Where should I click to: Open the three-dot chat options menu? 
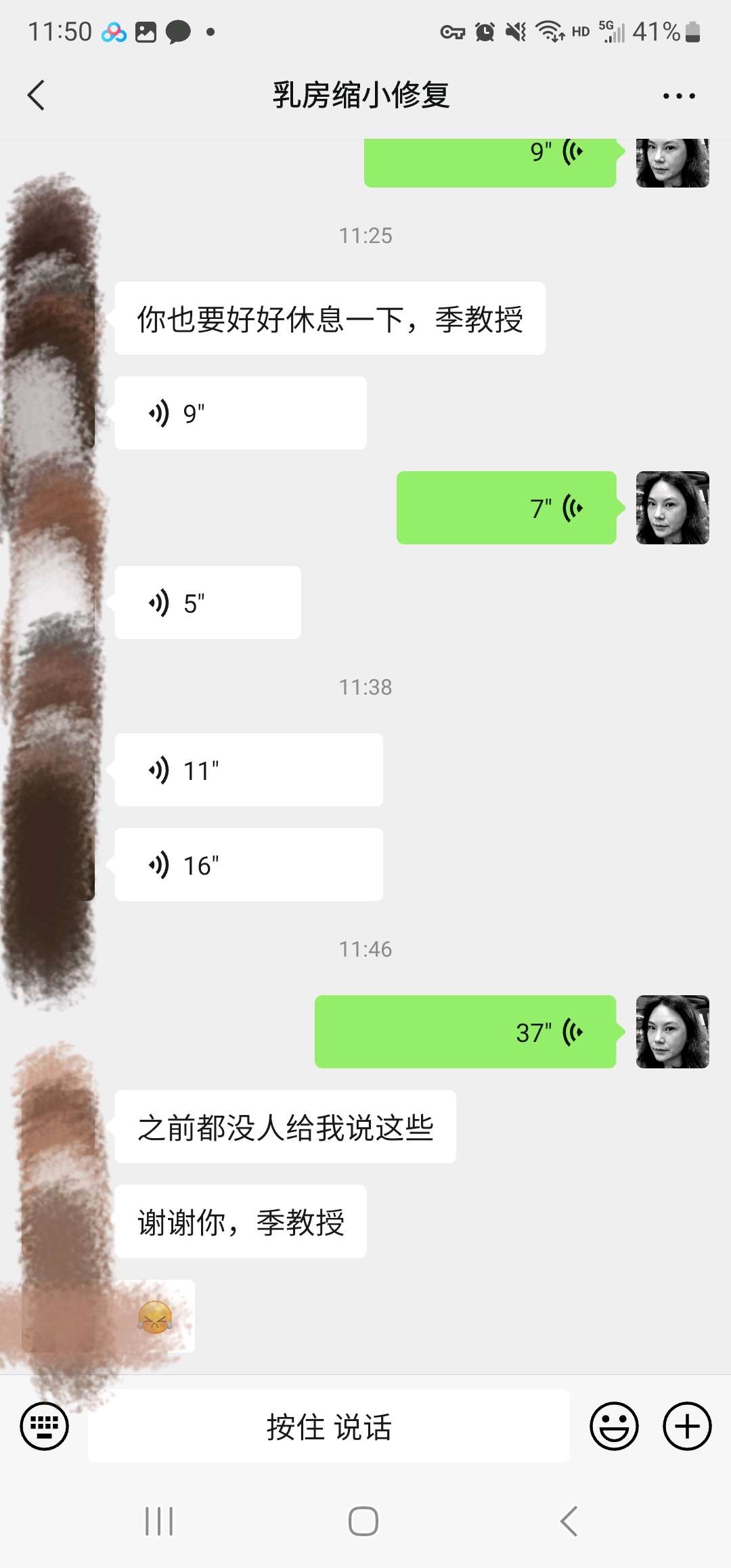(679, 96)
